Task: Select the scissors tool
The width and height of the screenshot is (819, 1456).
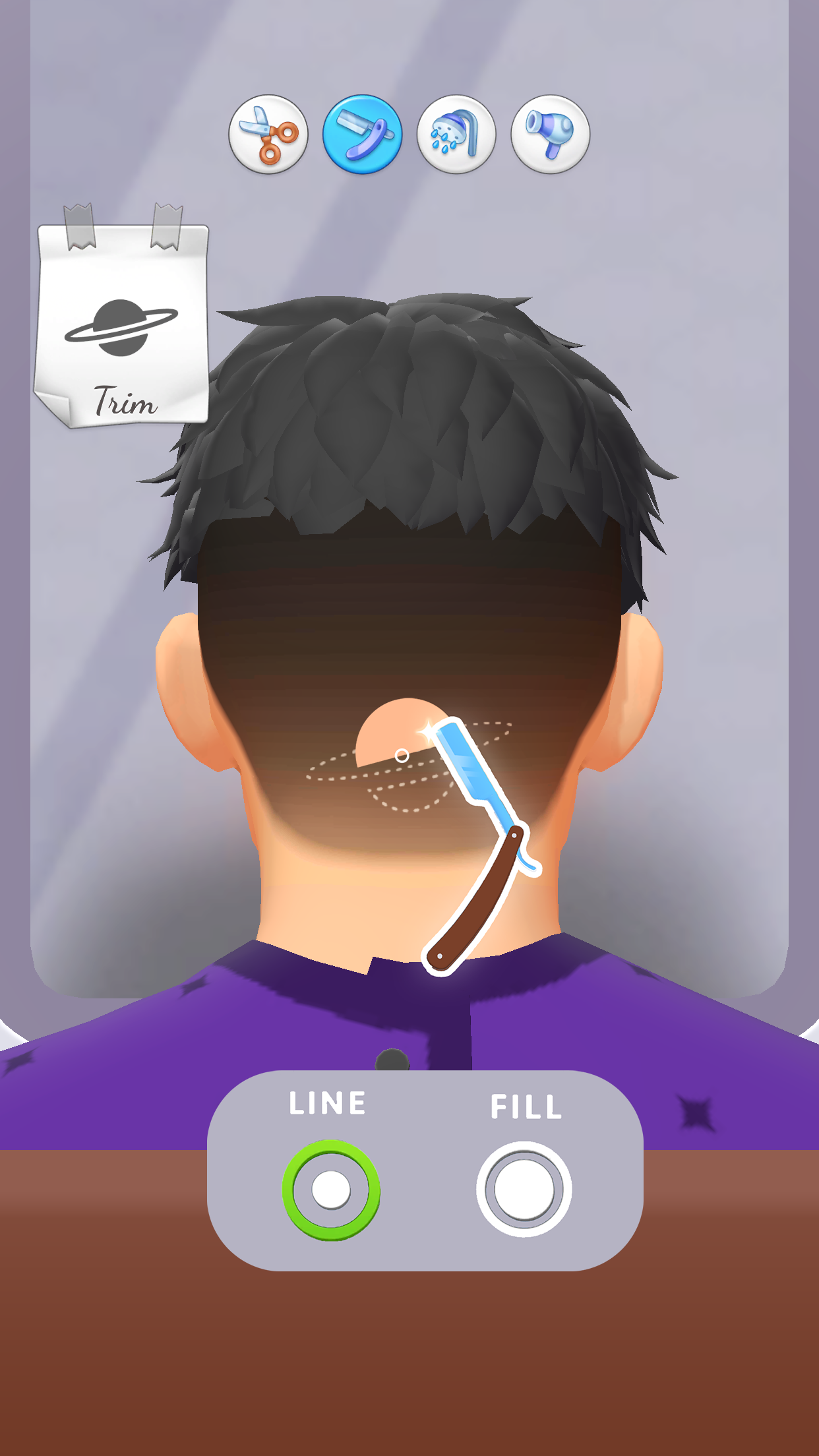Action: [268, 135]
